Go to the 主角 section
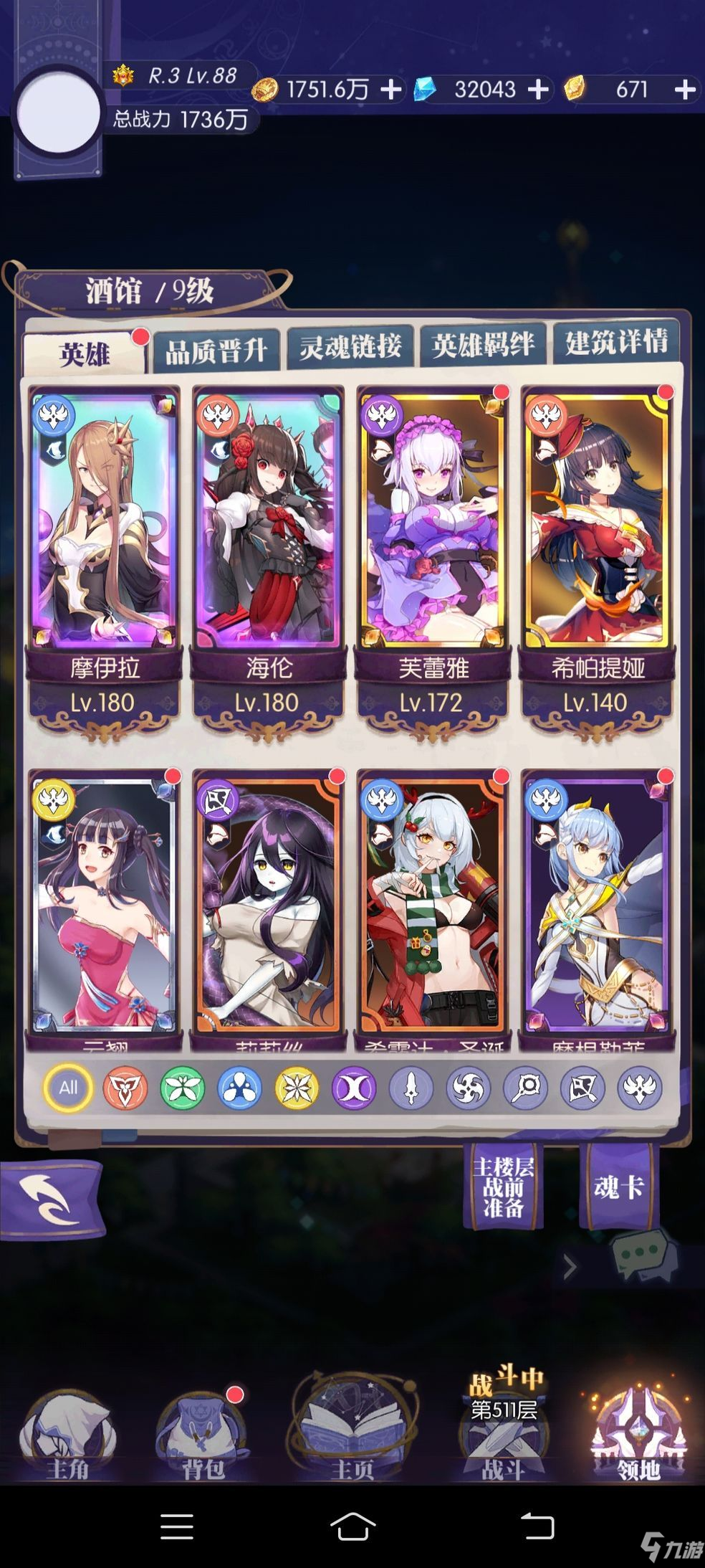 tap(67, 1438)
